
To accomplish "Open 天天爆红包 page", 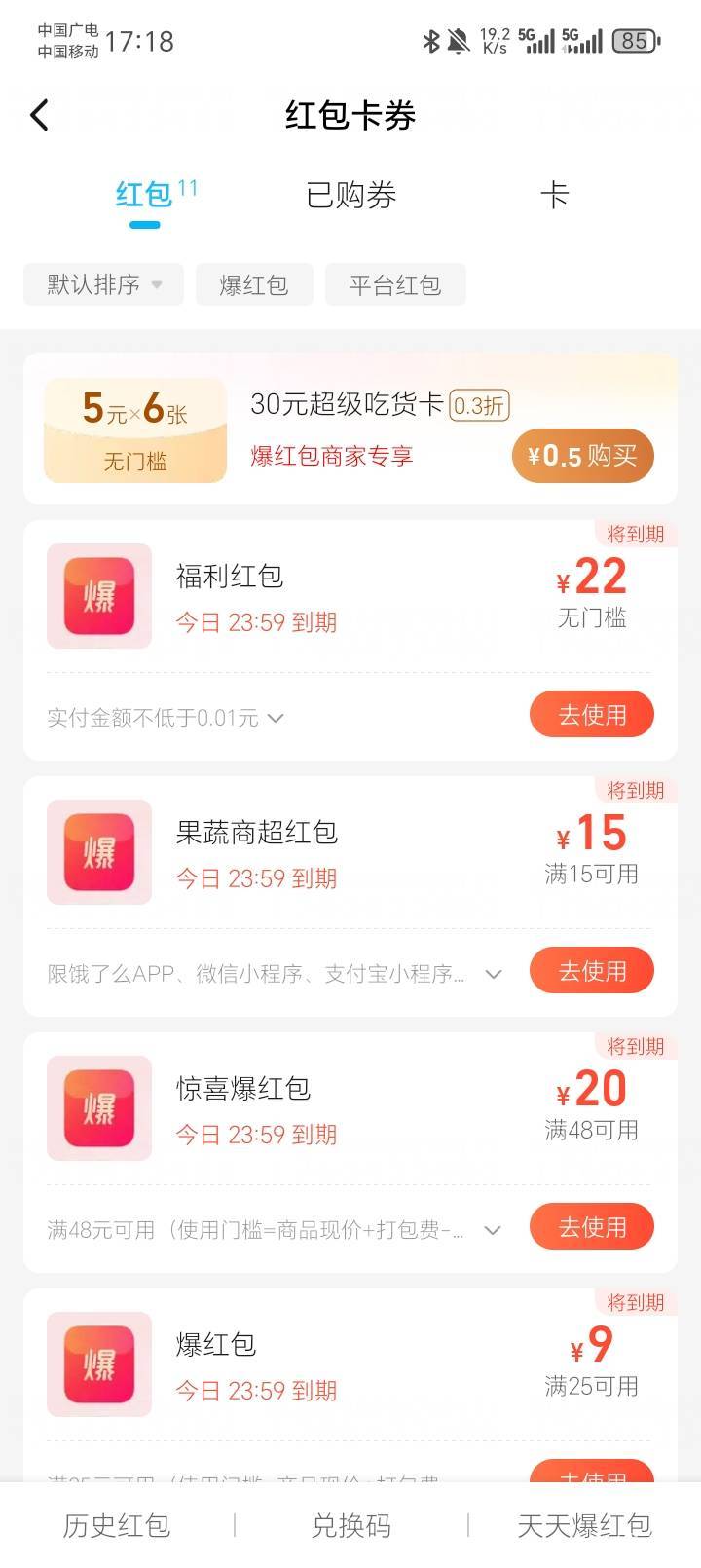I will (584, 1525).
